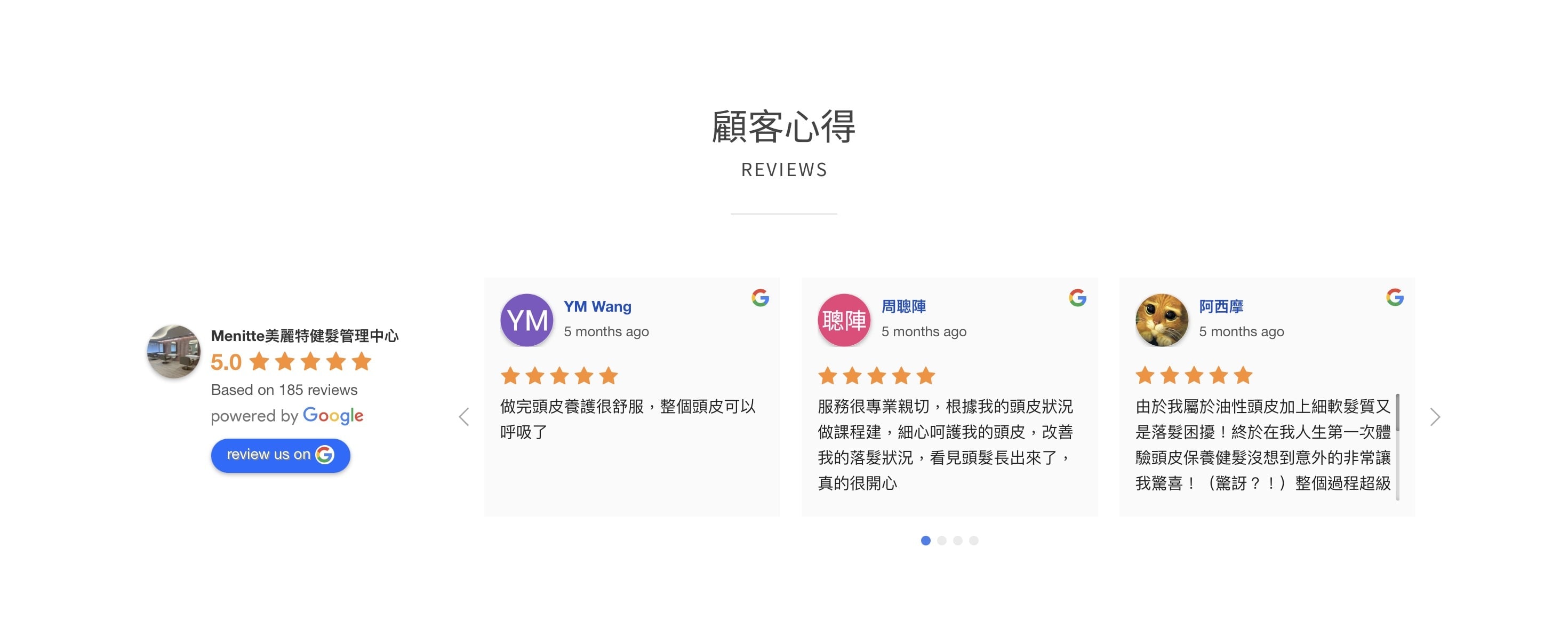Open the Menitte美麗特健髮管理中心 business name link
This screenshot has width=1568, height=634.
pos(305,336)
